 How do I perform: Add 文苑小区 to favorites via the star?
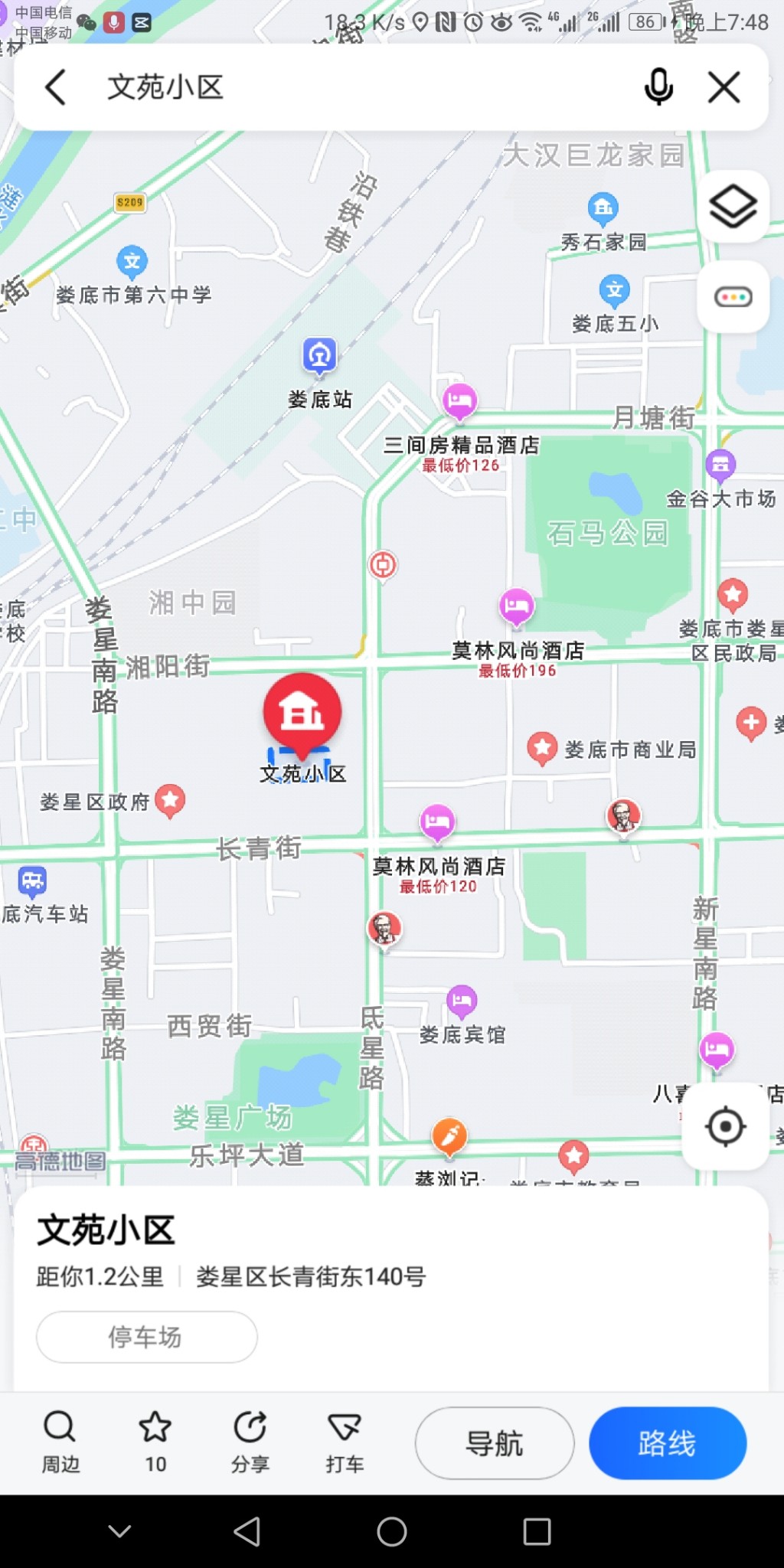pyautogui.click(x=155, y=1442)
